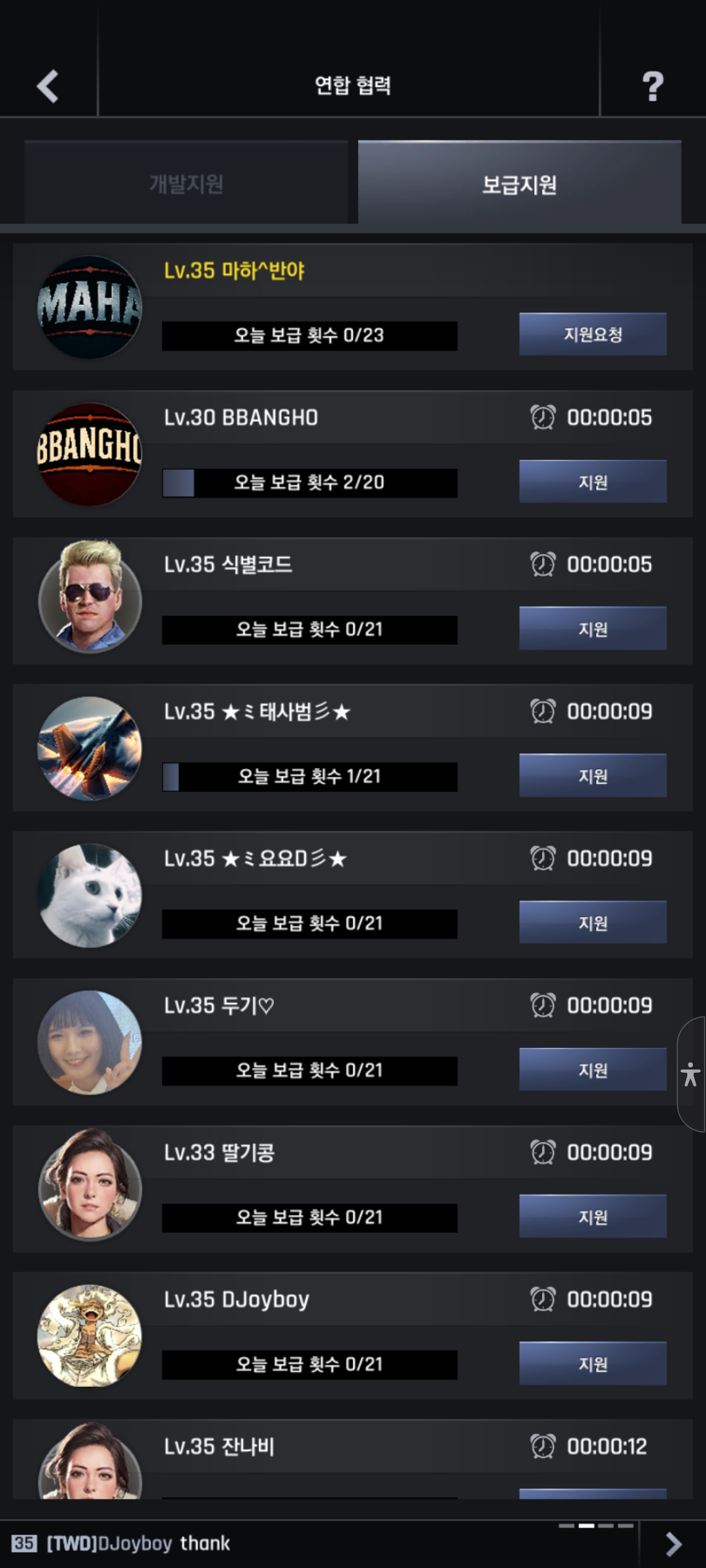Open the help question mark icon
This screenshot has height=1568, width=706.
652,86
